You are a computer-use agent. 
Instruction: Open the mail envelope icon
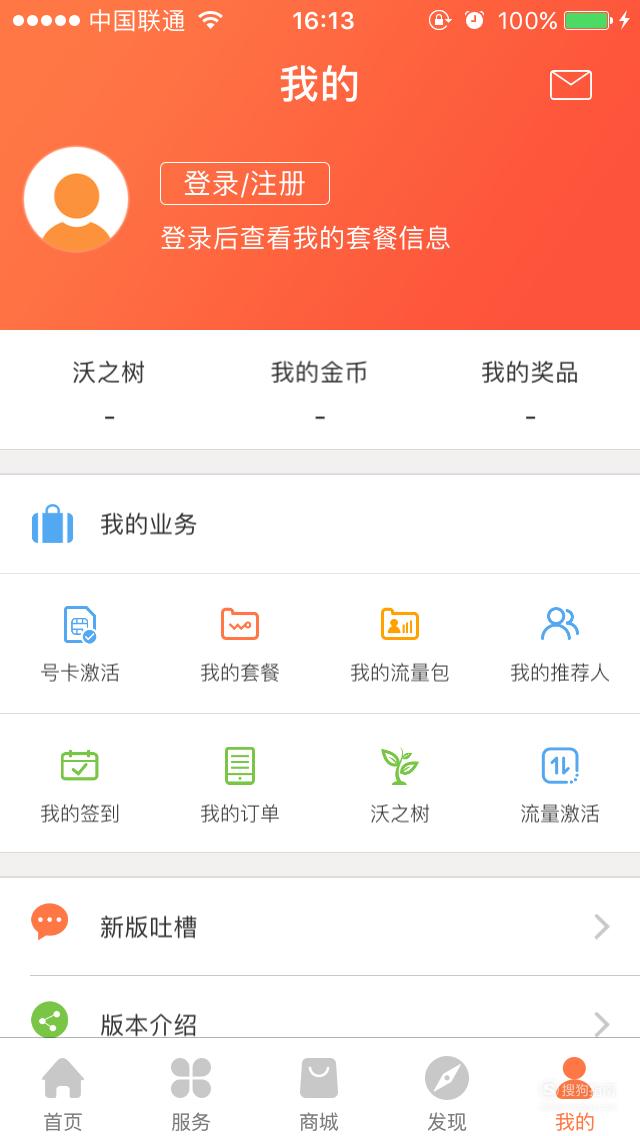pos(570,85)
